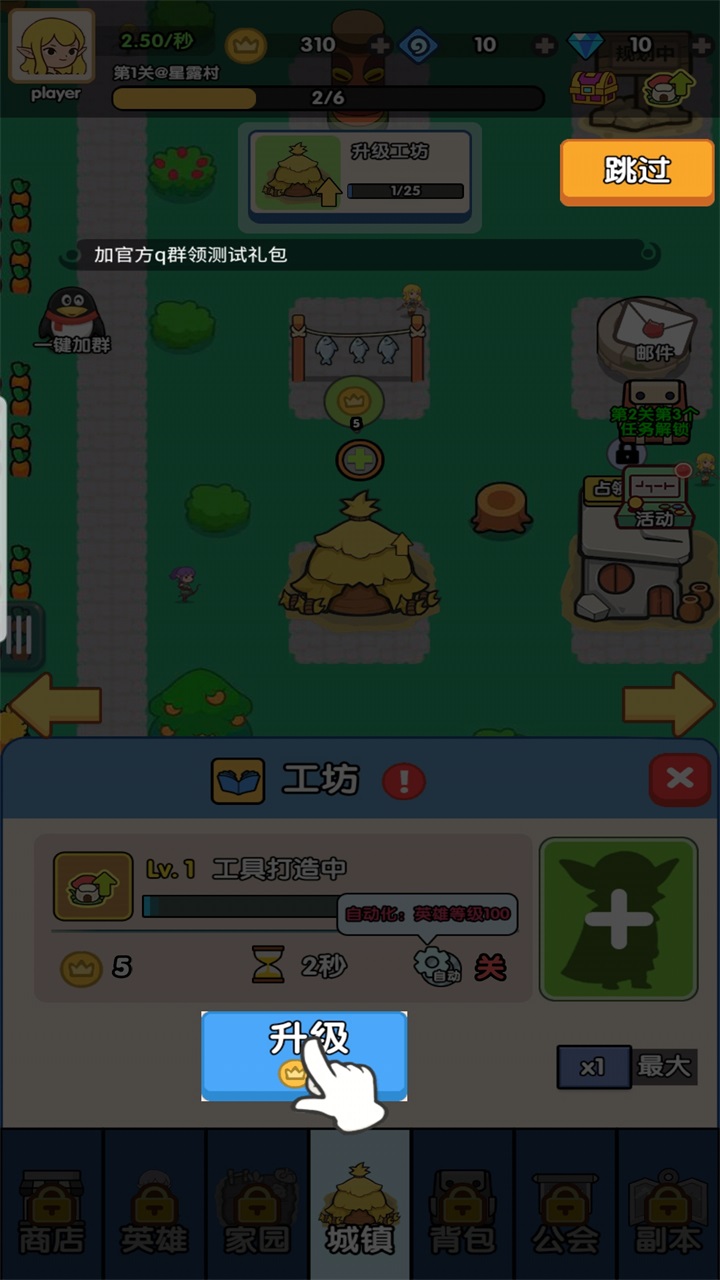The image size is (720, 1280).
Task: Toggle the 自动 automation switch
Action: point(462,966)
